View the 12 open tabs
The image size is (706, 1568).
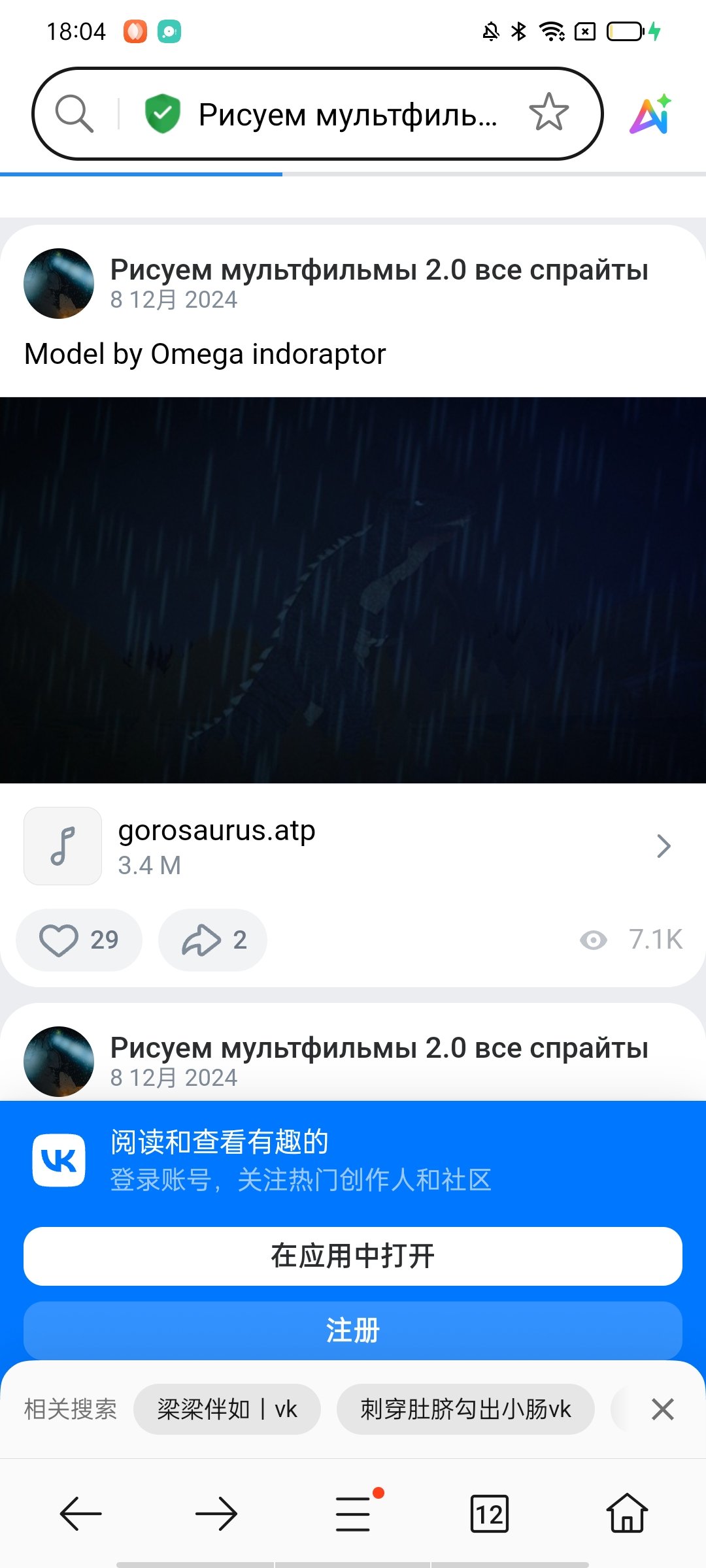pos(490,1514)
